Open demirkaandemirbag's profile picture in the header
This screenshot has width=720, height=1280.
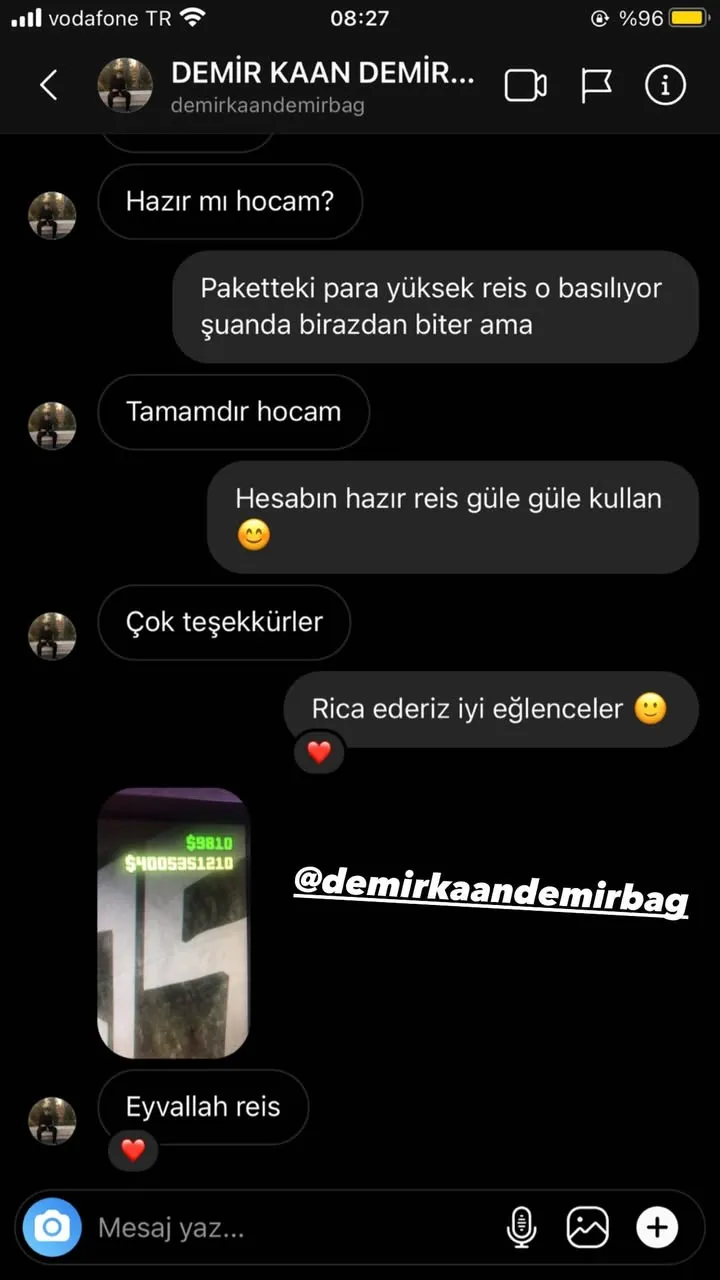[x=124, y=85]
